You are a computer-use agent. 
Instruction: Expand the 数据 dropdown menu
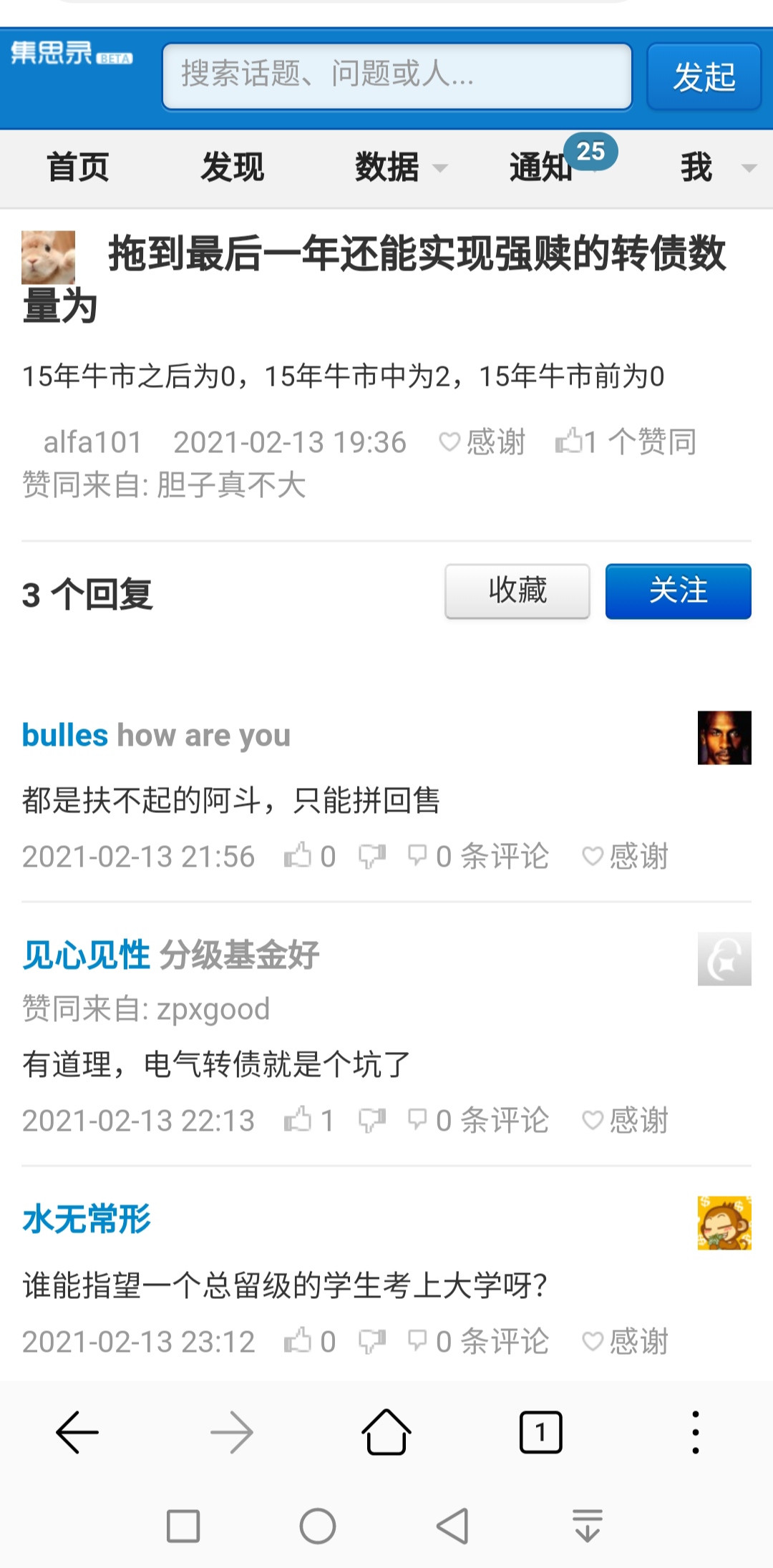tap(399, 167)
